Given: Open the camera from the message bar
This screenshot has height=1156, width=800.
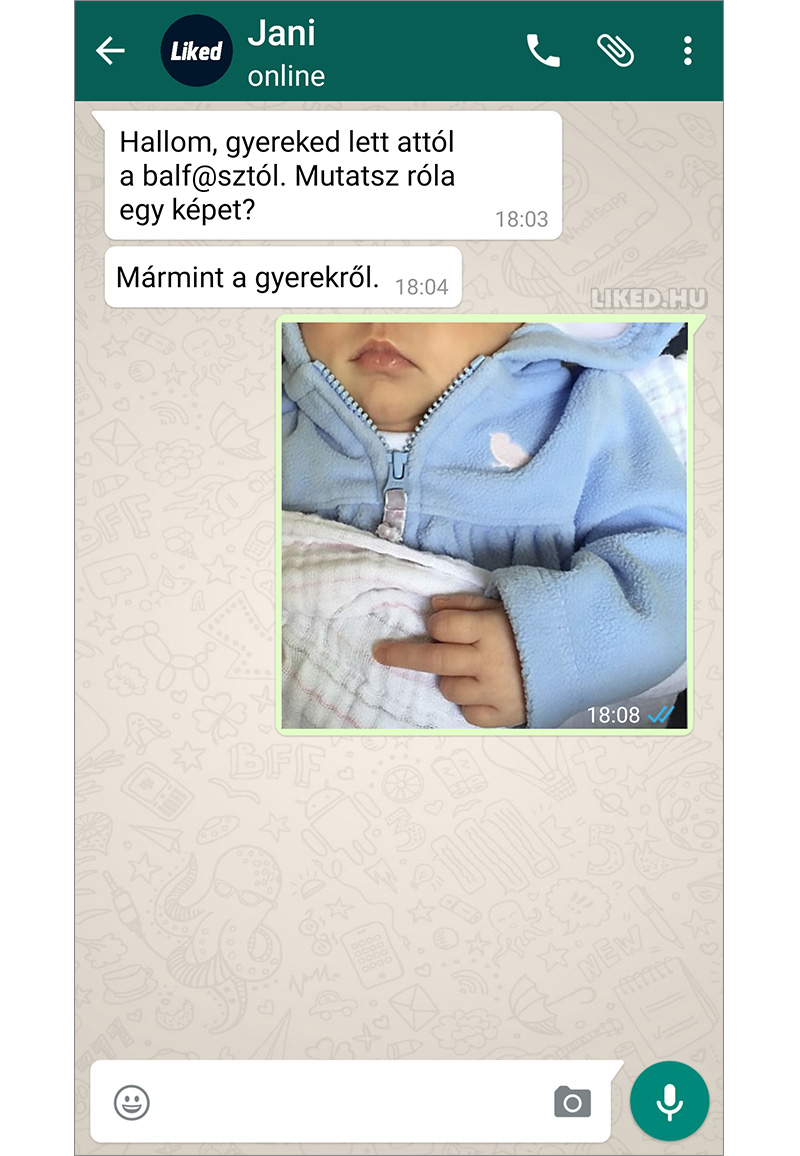Looking at the screenshot, I should [572, 1102].
